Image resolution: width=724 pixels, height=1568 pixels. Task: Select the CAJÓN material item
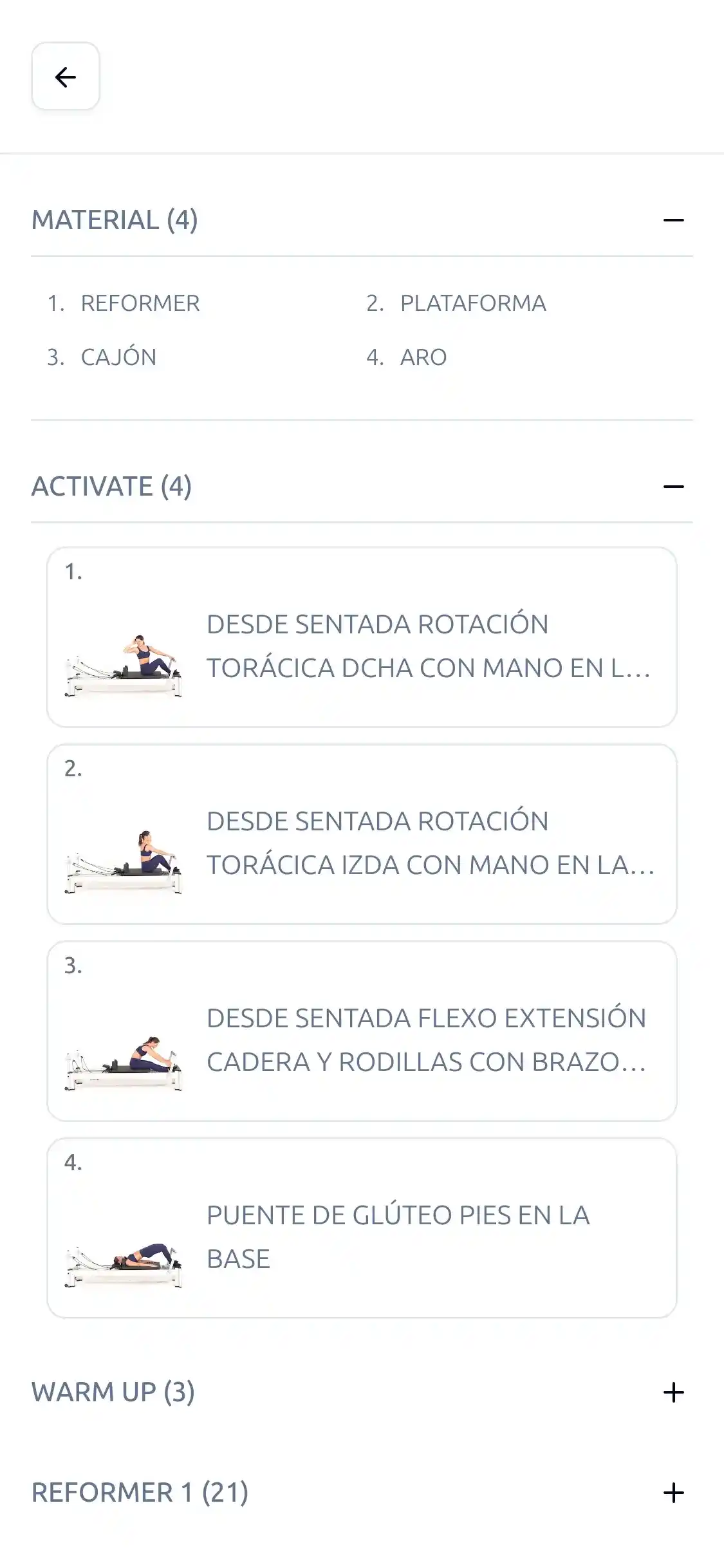pos(118,357)
